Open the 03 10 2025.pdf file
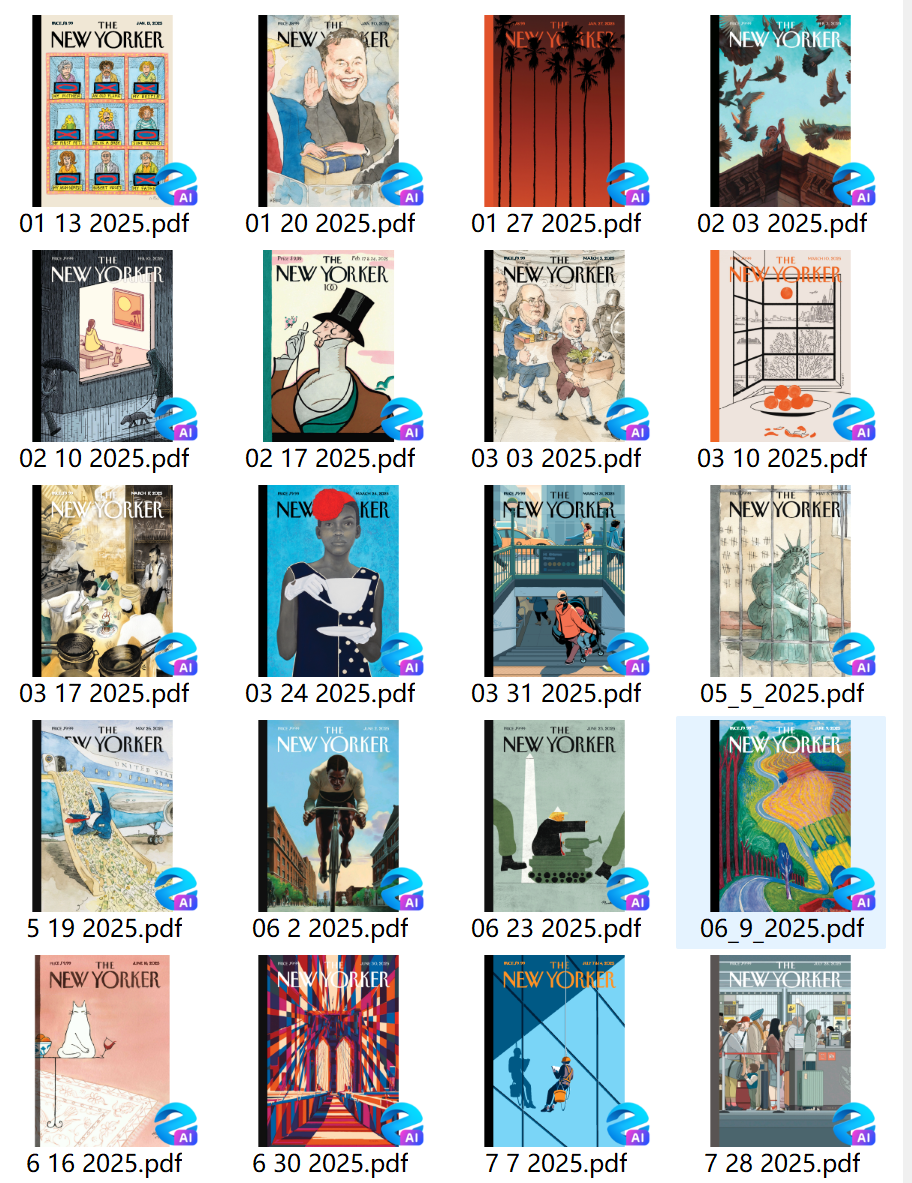This screenshot has height=1183, width=912. pos(781,346)
